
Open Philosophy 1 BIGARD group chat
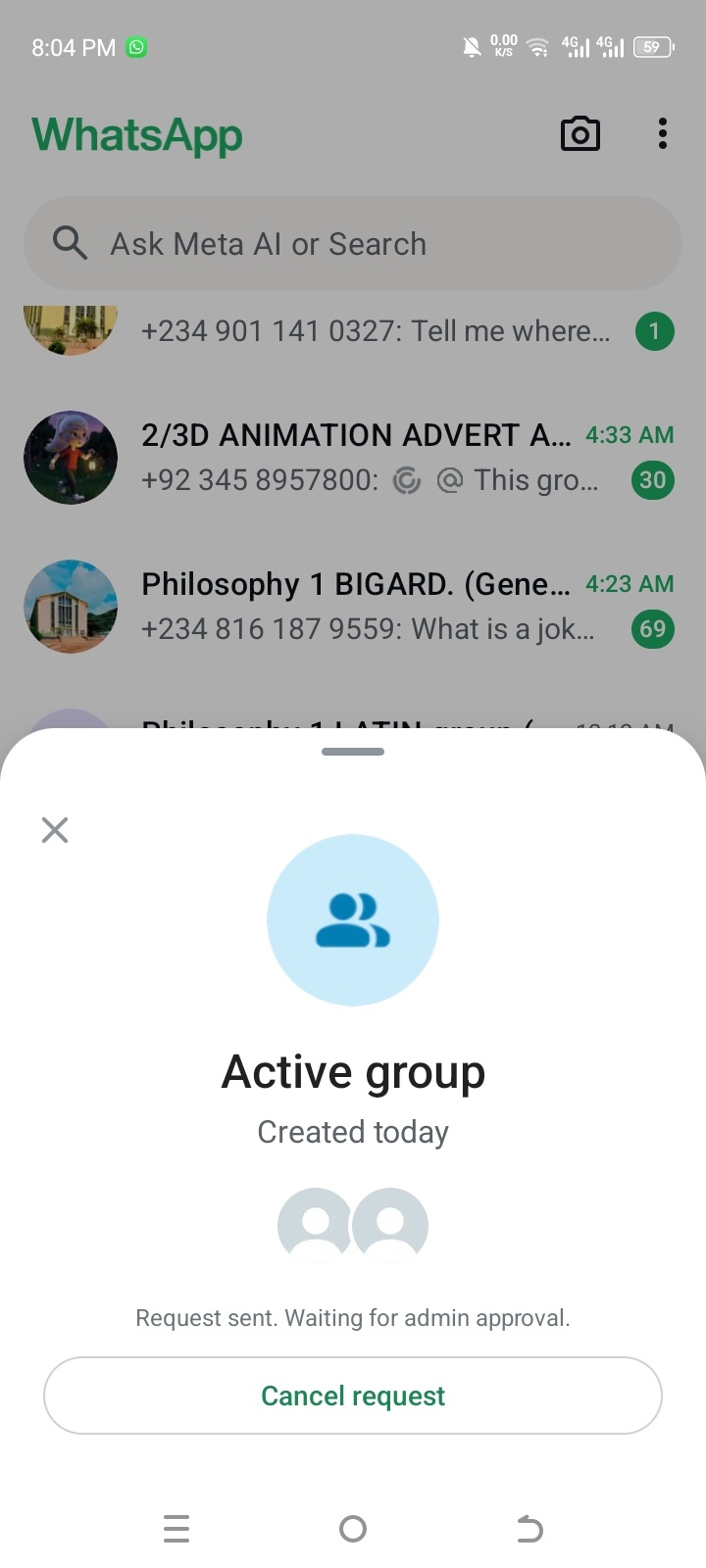point(353,607)
